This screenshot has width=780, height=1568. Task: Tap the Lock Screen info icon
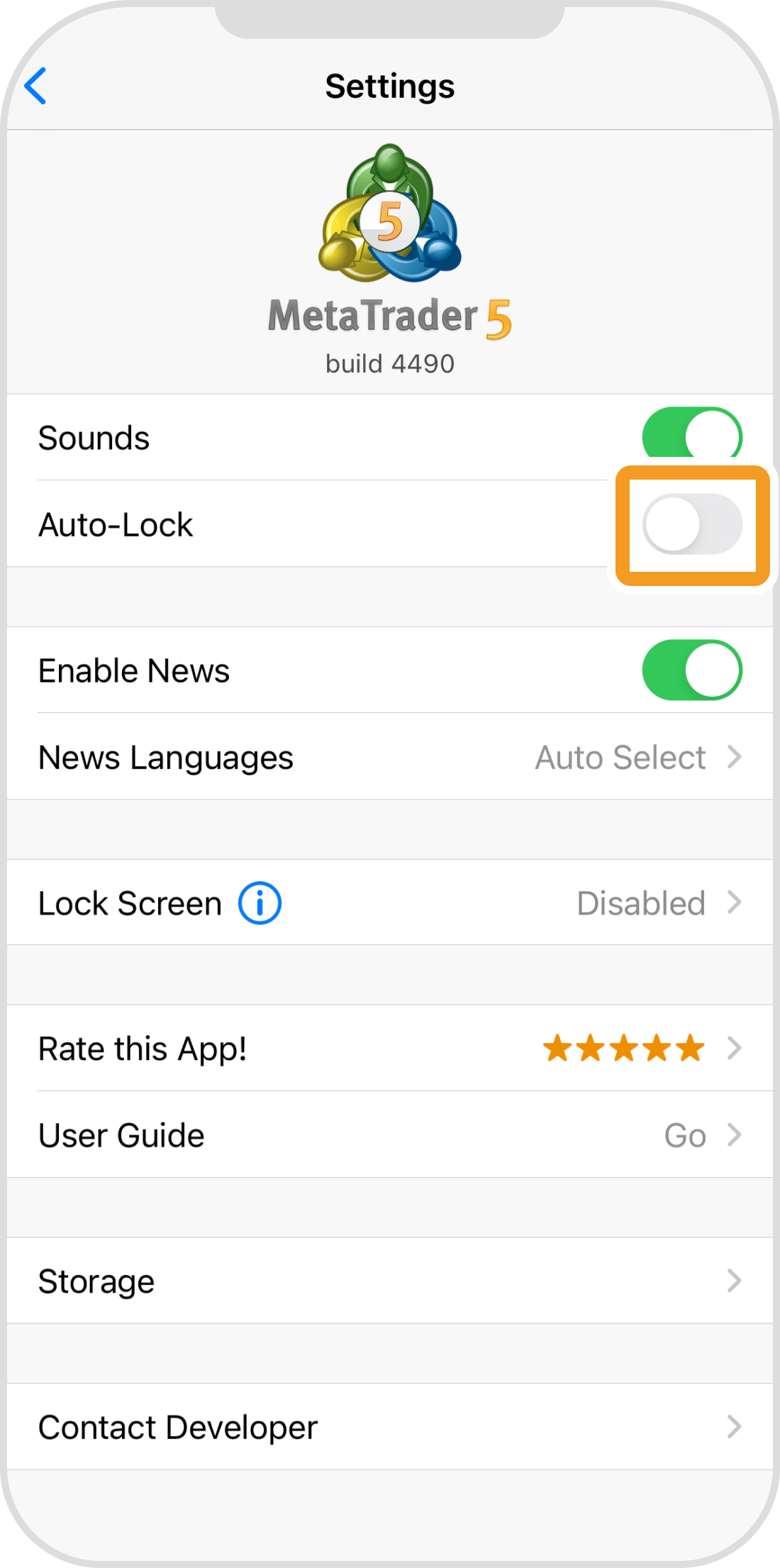(260, 903)
